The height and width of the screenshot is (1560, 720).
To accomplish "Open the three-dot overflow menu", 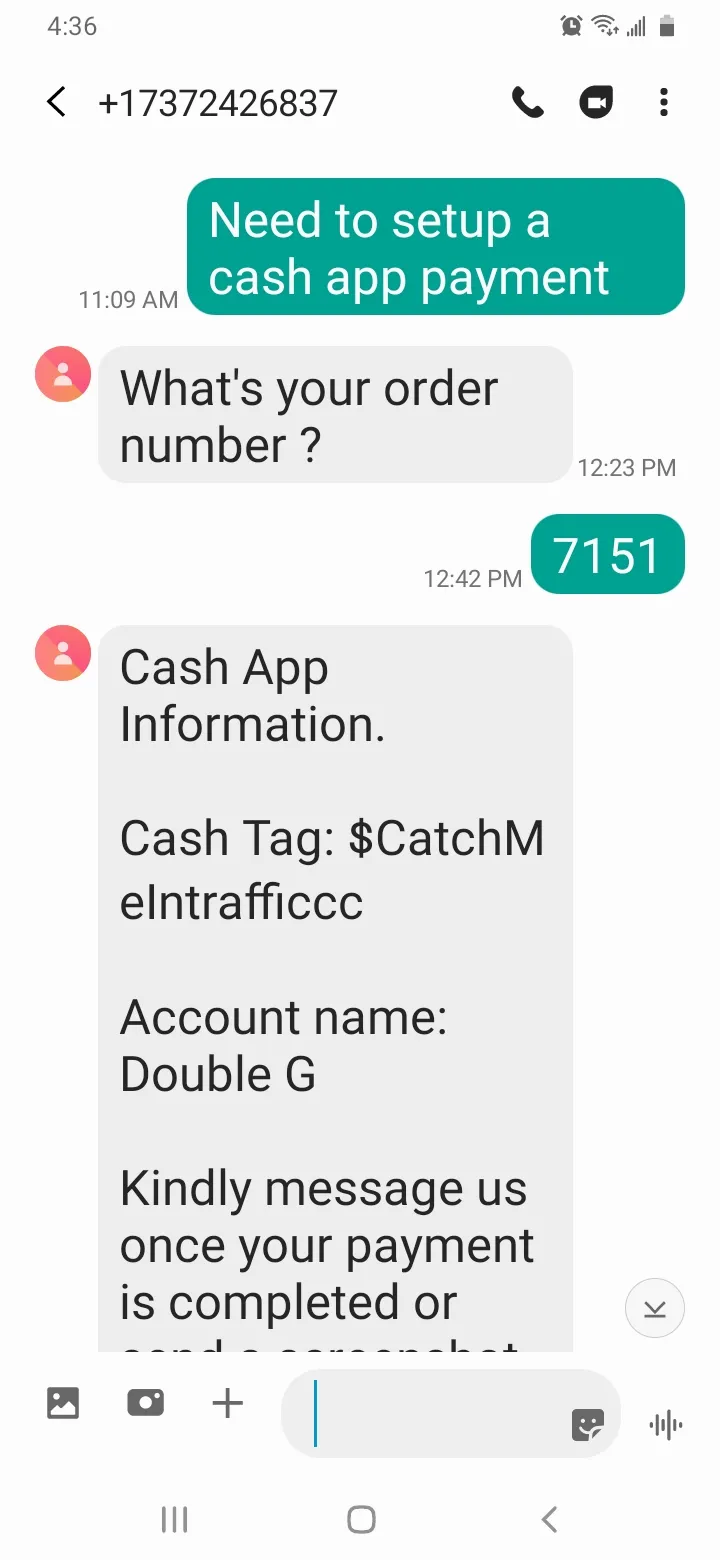I will coord(664,103).
